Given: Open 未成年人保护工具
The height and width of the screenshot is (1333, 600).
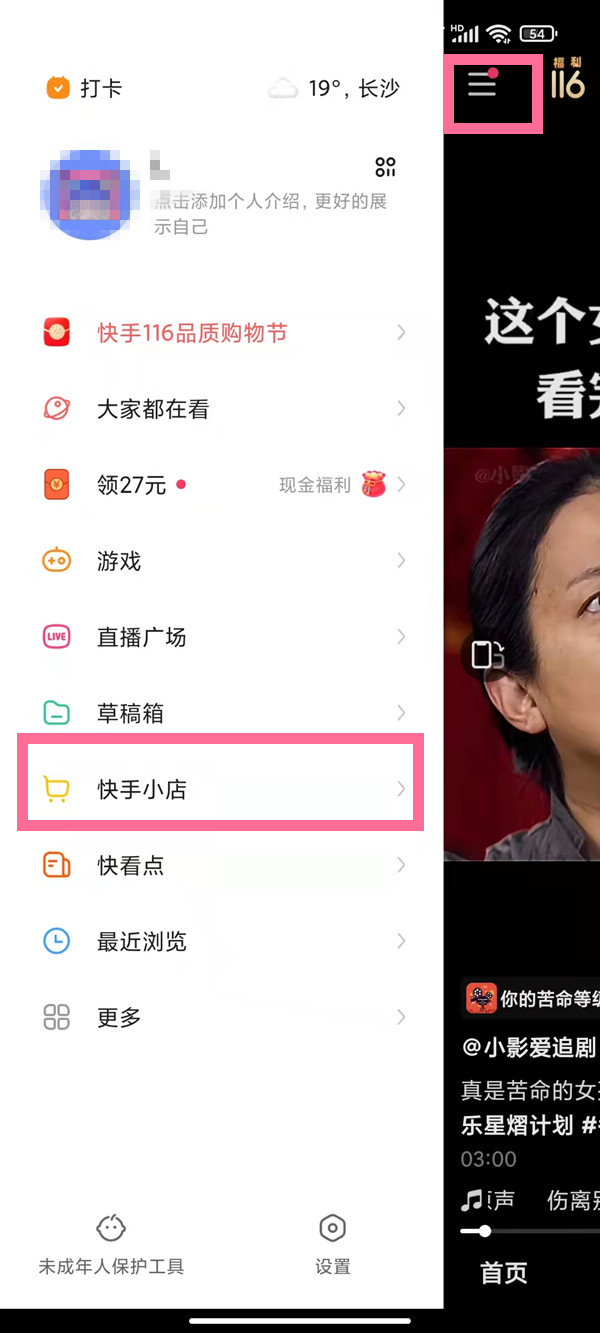Looking at the screenshot, I should tap(111, 1245).
